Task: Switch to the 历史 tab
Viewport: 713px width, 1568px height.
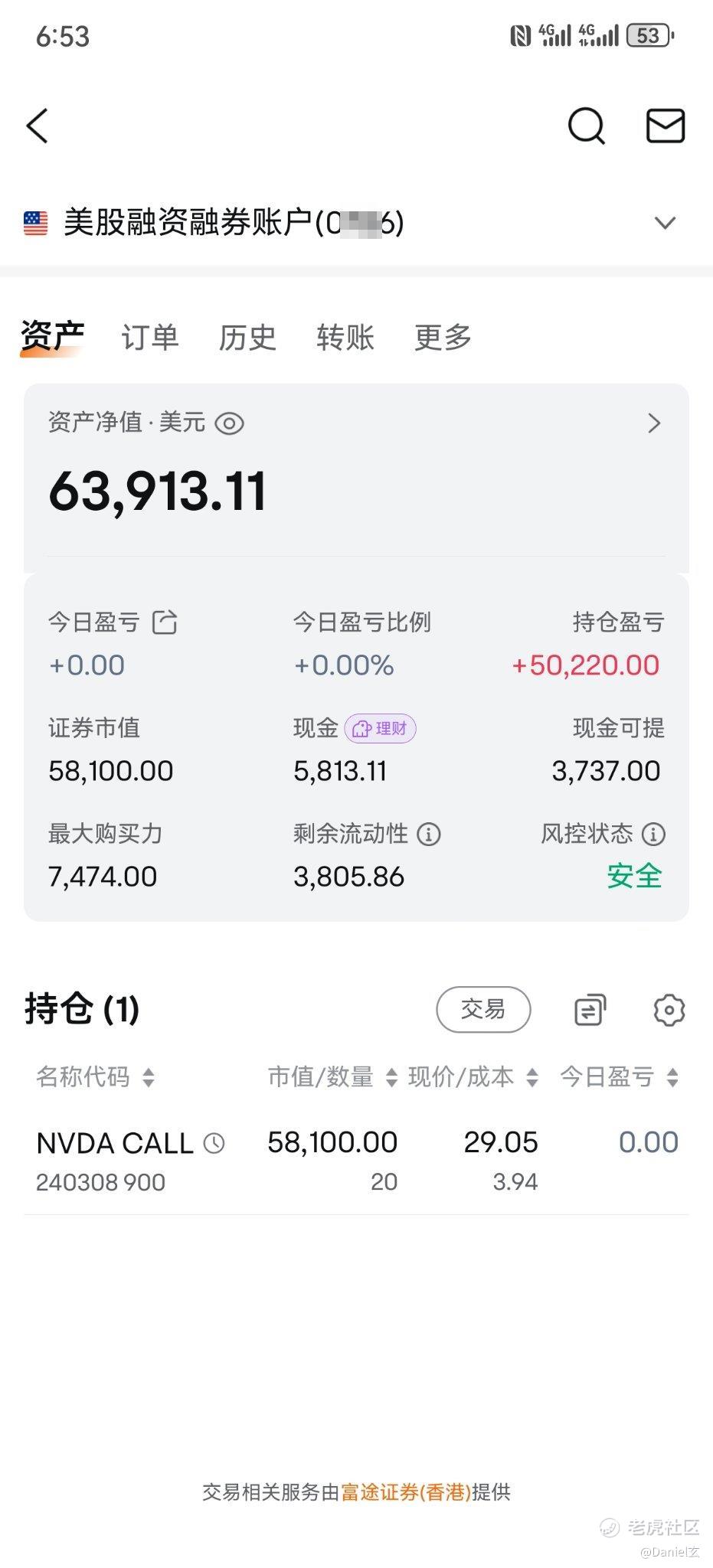Action: coord(247,337)
